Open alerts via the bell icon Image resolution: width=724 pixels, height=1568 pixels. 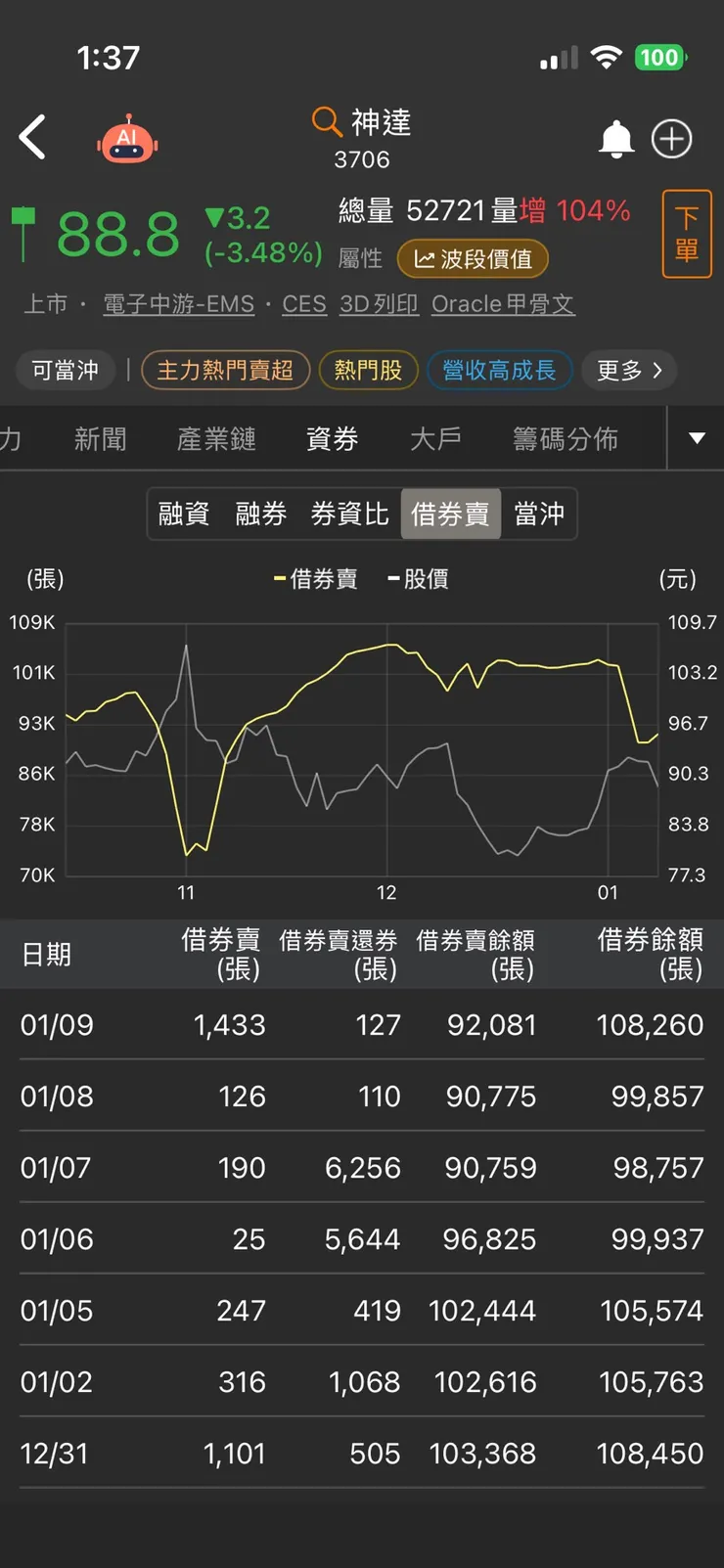pos(617,139)
